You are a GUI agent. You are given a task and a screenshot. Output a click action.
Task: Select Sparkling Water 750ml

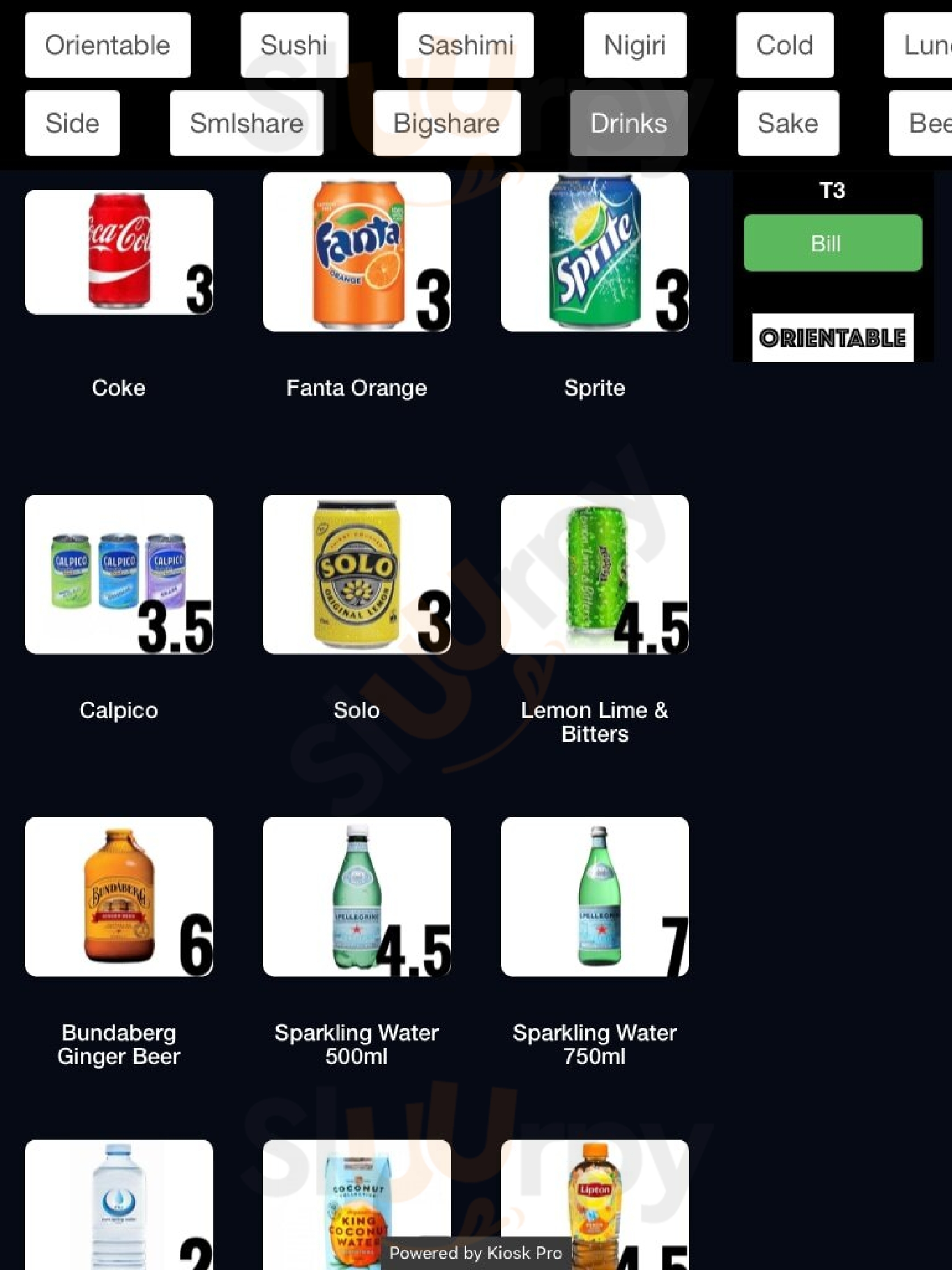click(x=594, y=897)
